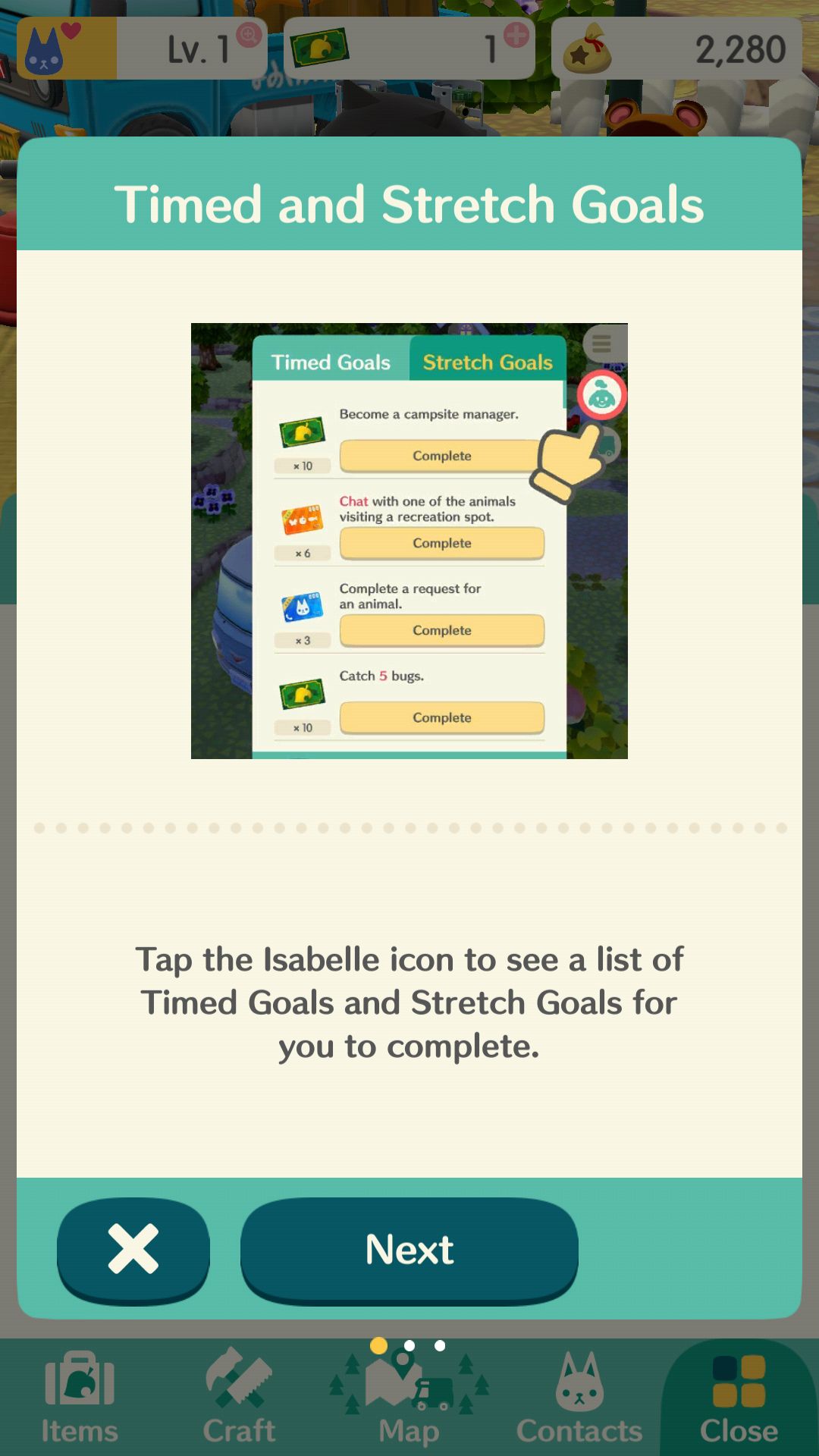Screen dimensions: 819x1456
Task: Continue to the Next tutorial page
Action: [409, 1249]
